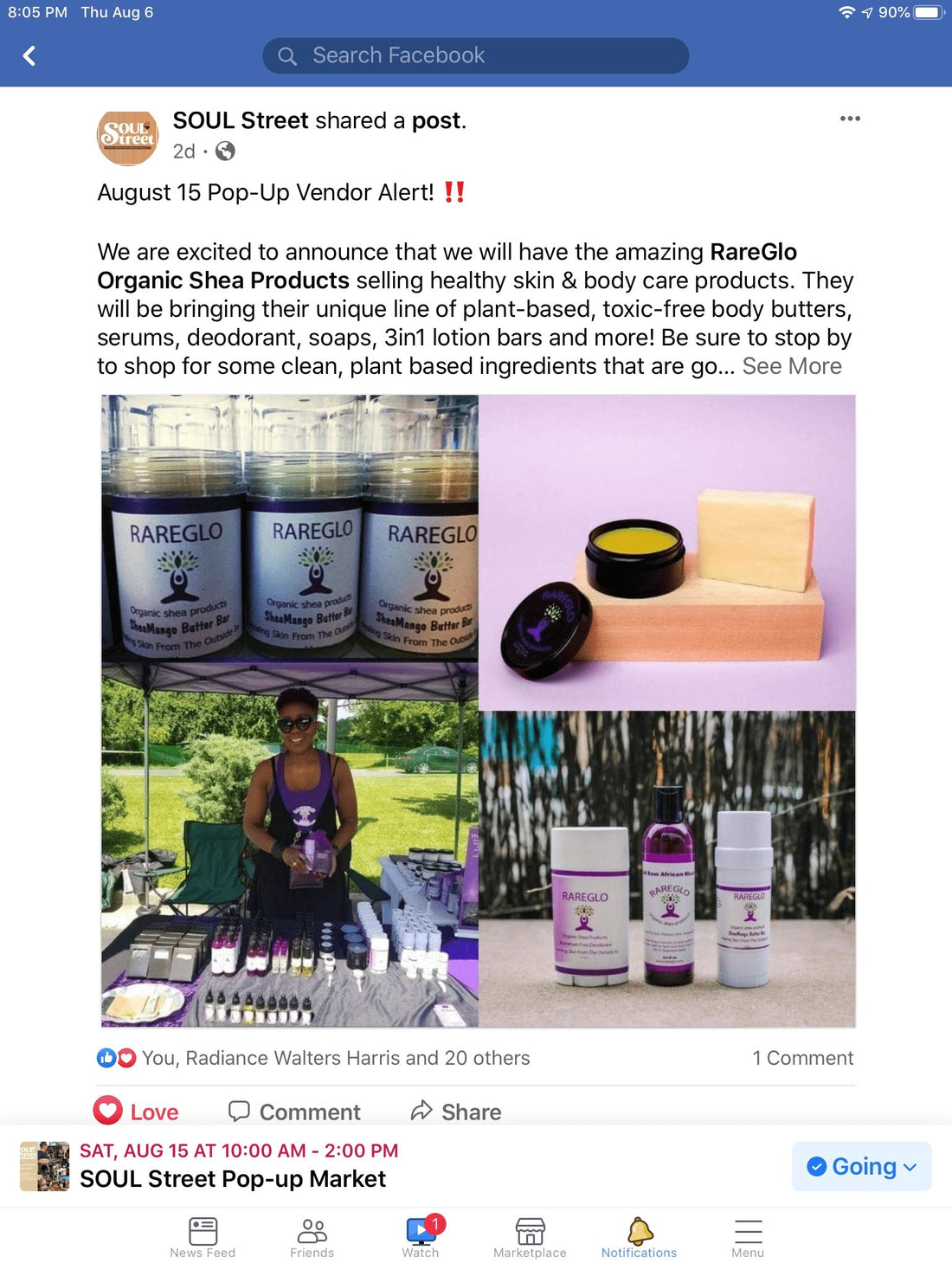Open the Menu tab
Viewport: 952px width, 1270px height.
tap(748, 1238)
